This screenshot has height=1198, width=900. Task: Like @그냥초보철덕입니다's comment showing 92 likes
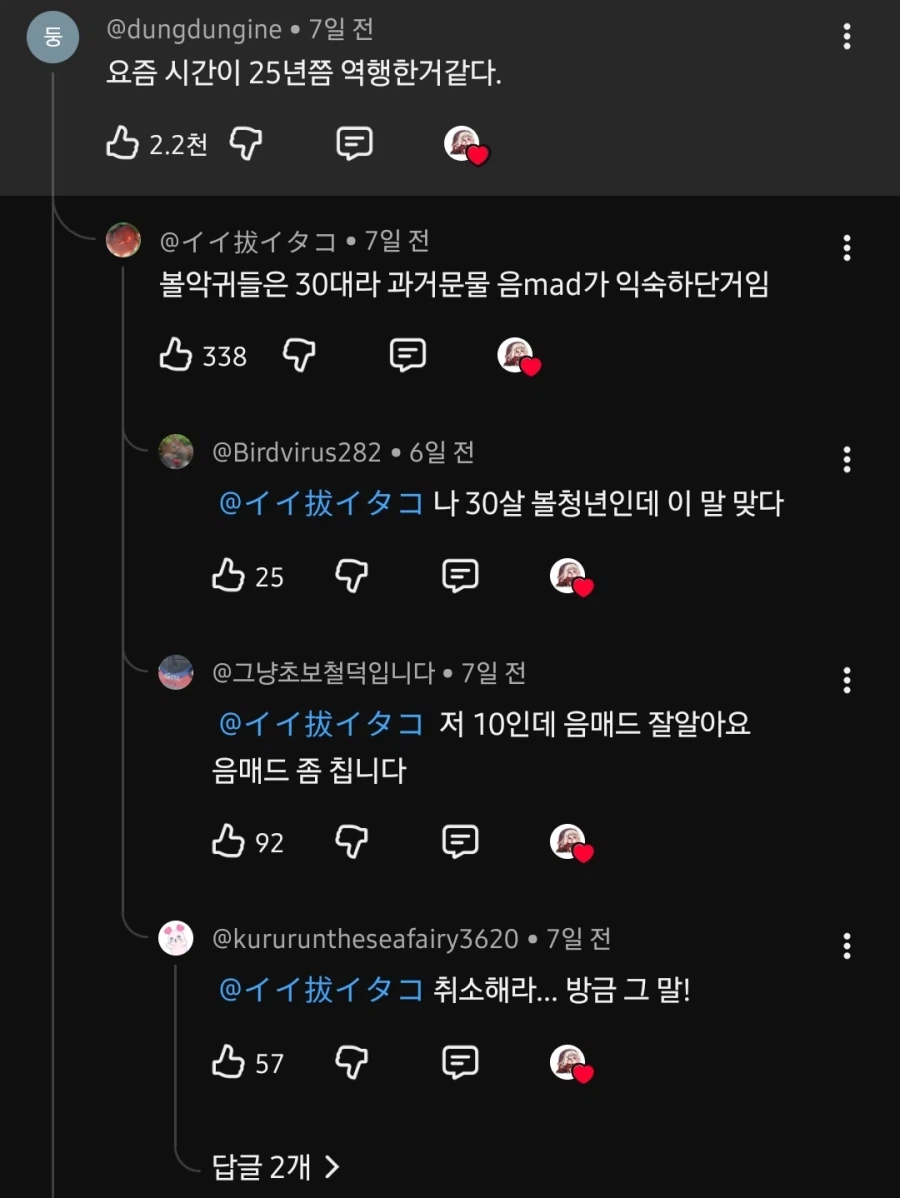click(228, 843)
